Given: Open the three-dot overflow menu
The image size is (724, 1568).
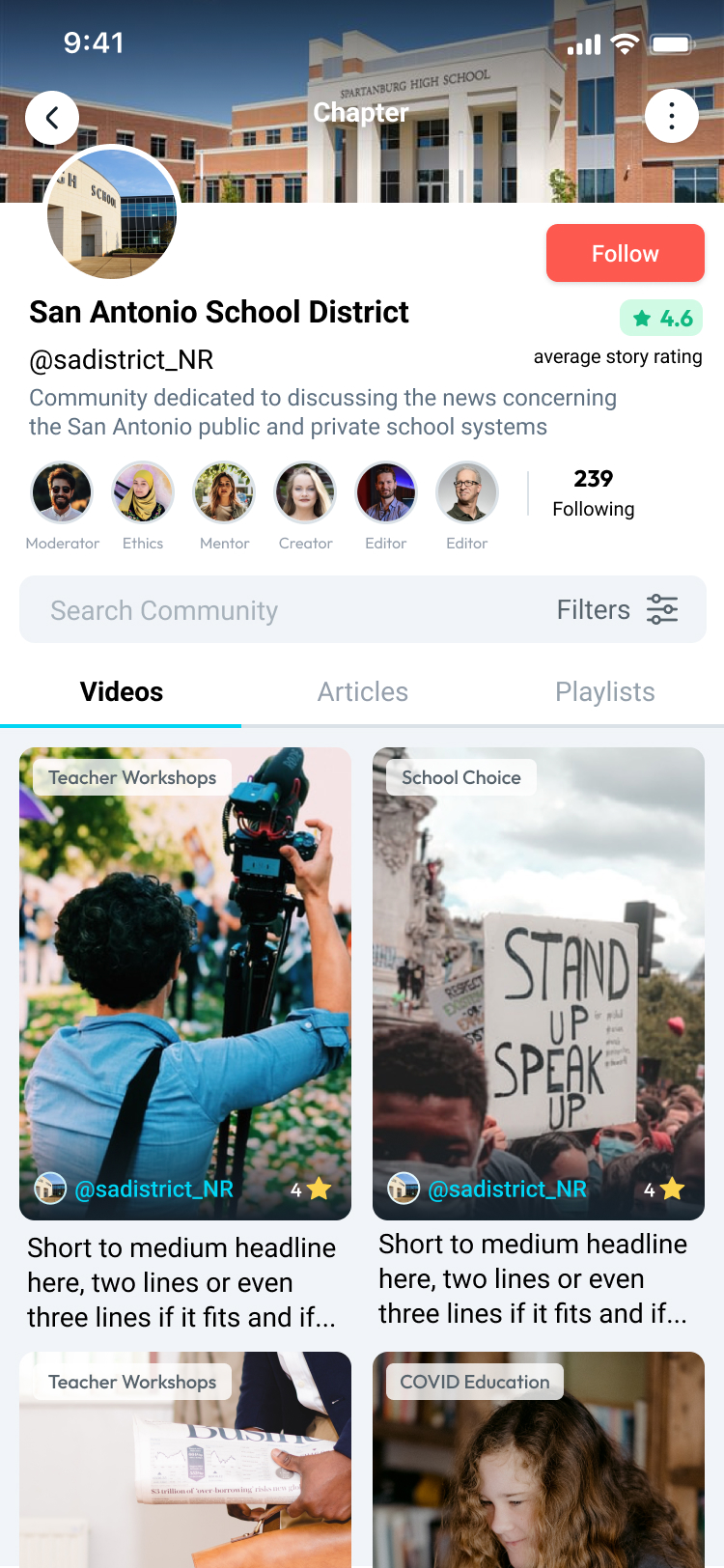Looking at the screenshot, I should tap(671, 116).
